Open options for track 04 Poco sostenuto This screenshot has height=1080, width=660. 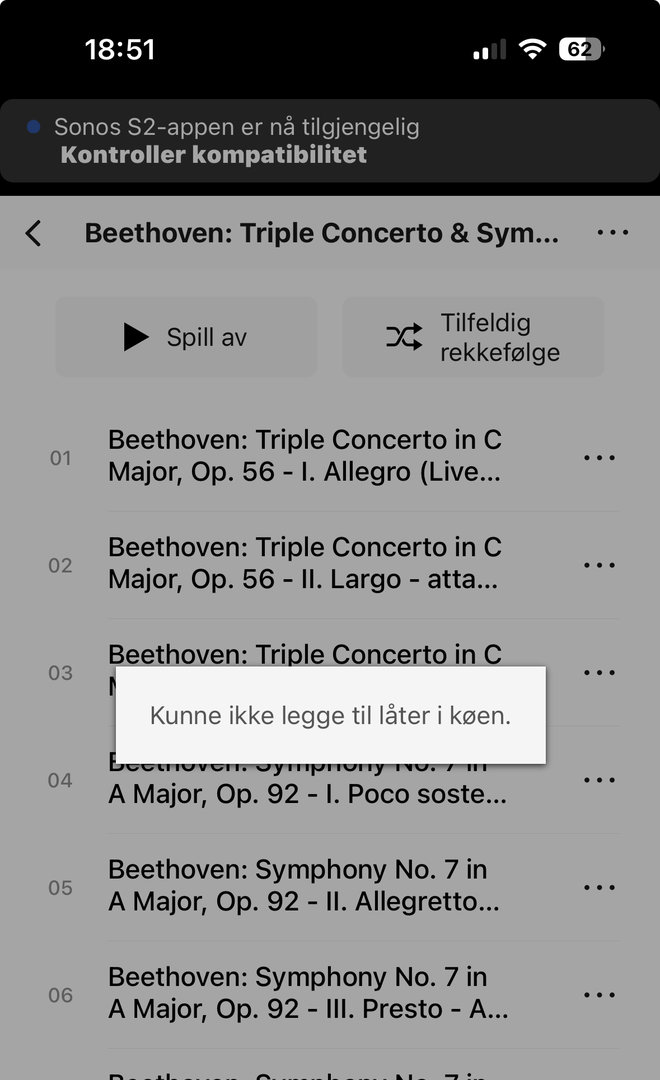click(599, 780)
